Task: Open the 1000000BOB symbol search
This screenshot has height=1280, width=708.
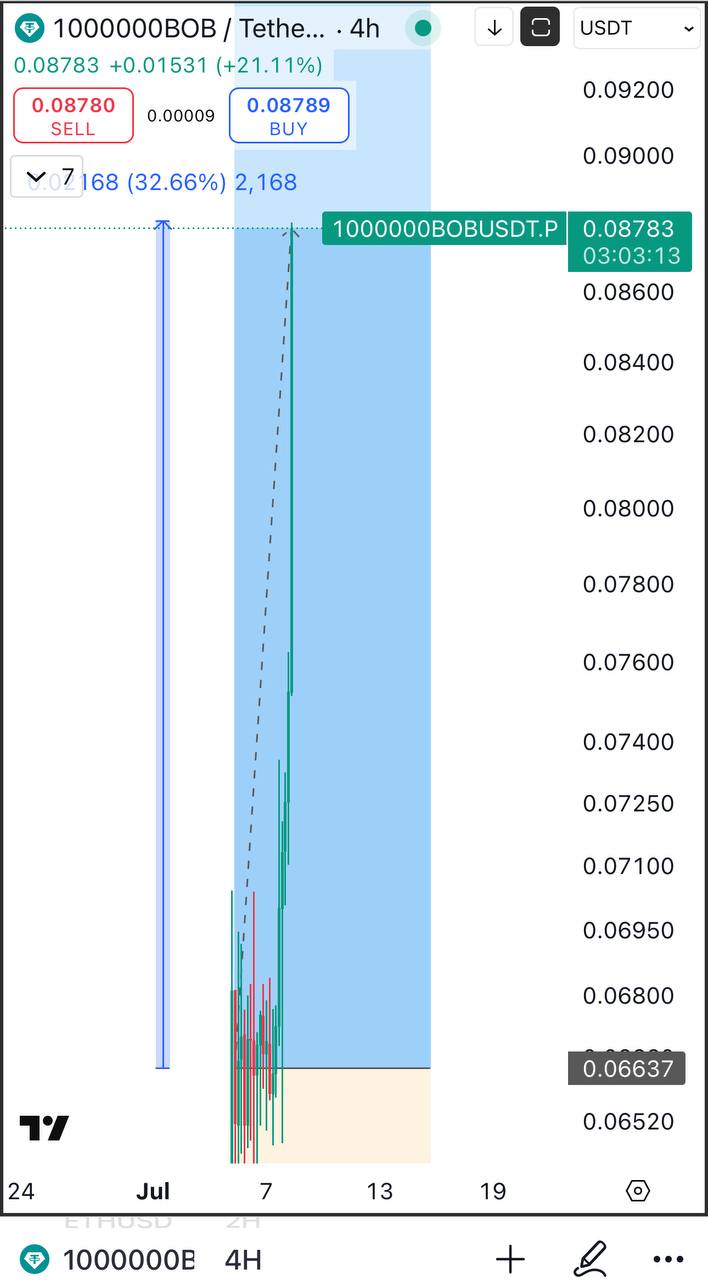Action: (x=110, y=1259)
